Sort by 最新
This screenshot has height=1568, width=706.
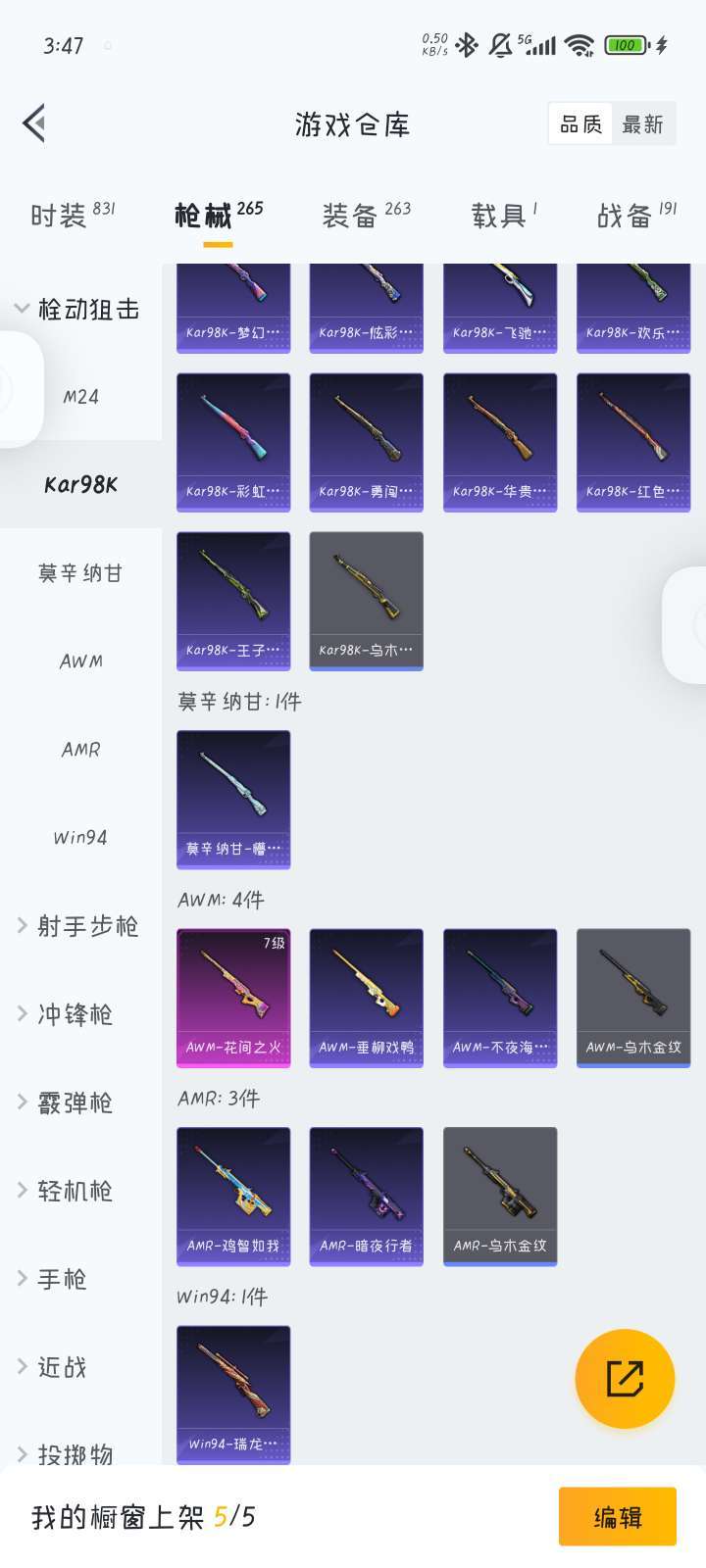pos(643,124)
